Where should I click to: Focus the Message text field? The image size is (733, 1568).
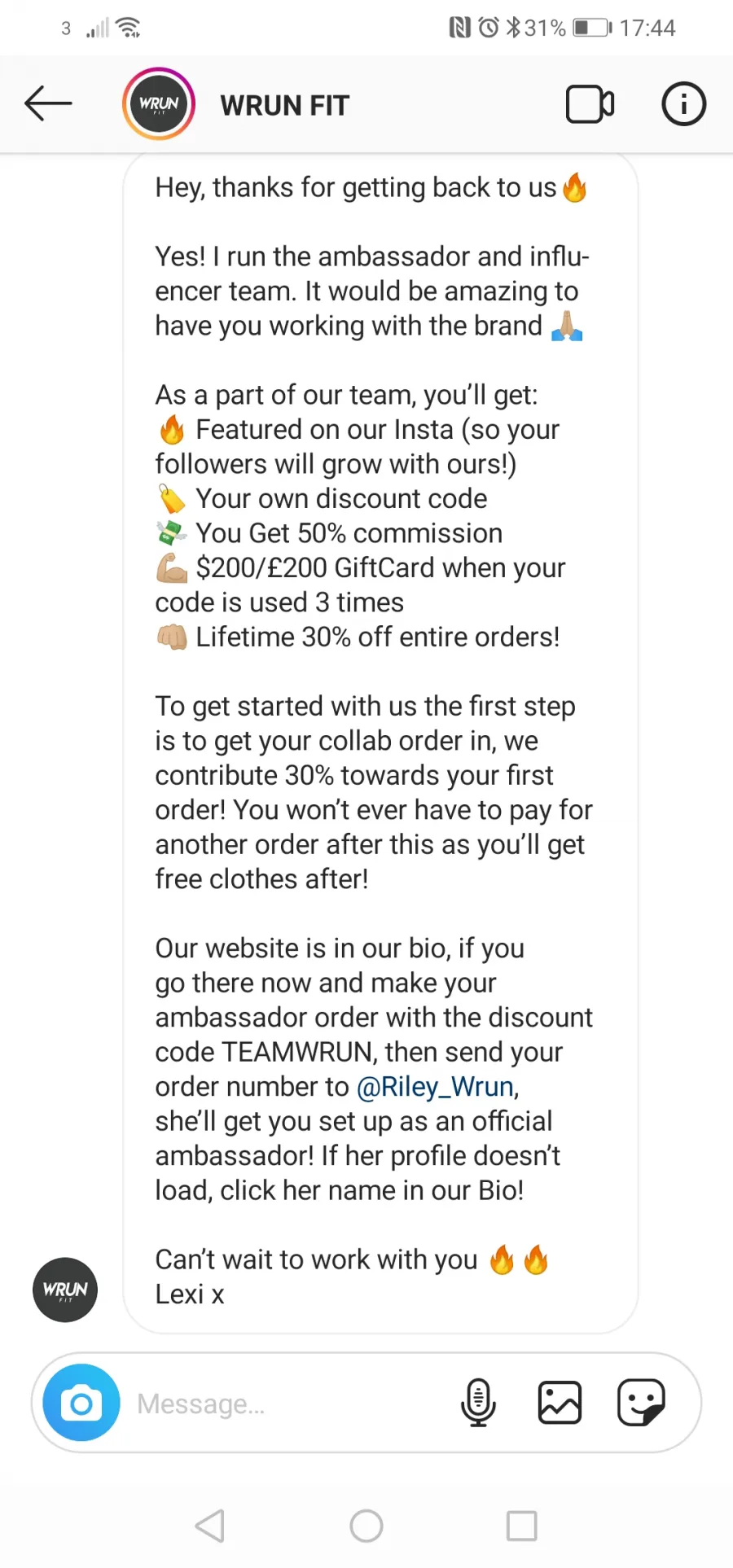[285, 1404]
